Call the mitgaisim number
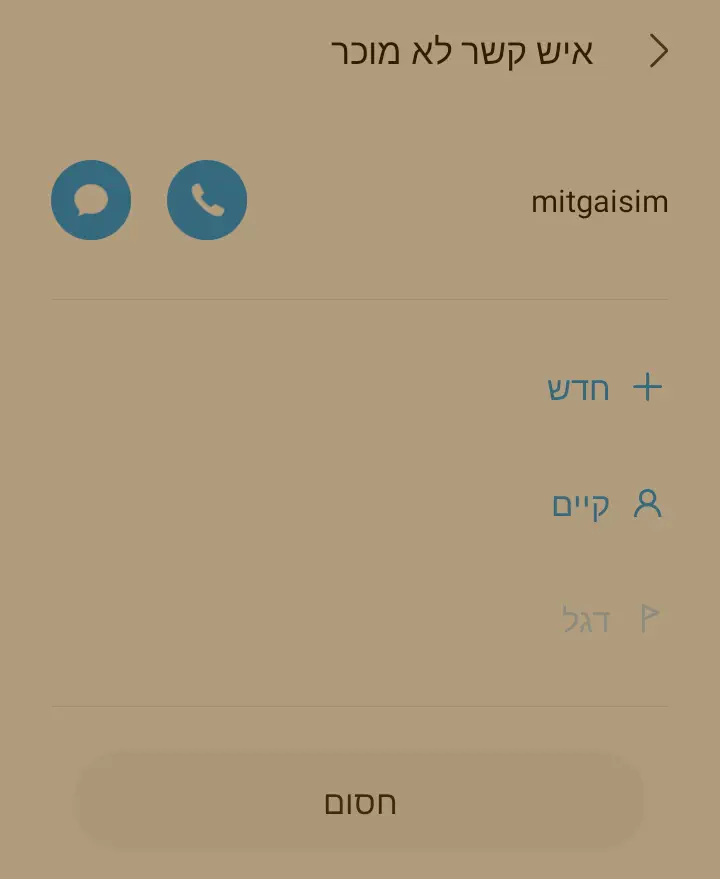This screenshot has width=720, height=879. click(207, 200)
